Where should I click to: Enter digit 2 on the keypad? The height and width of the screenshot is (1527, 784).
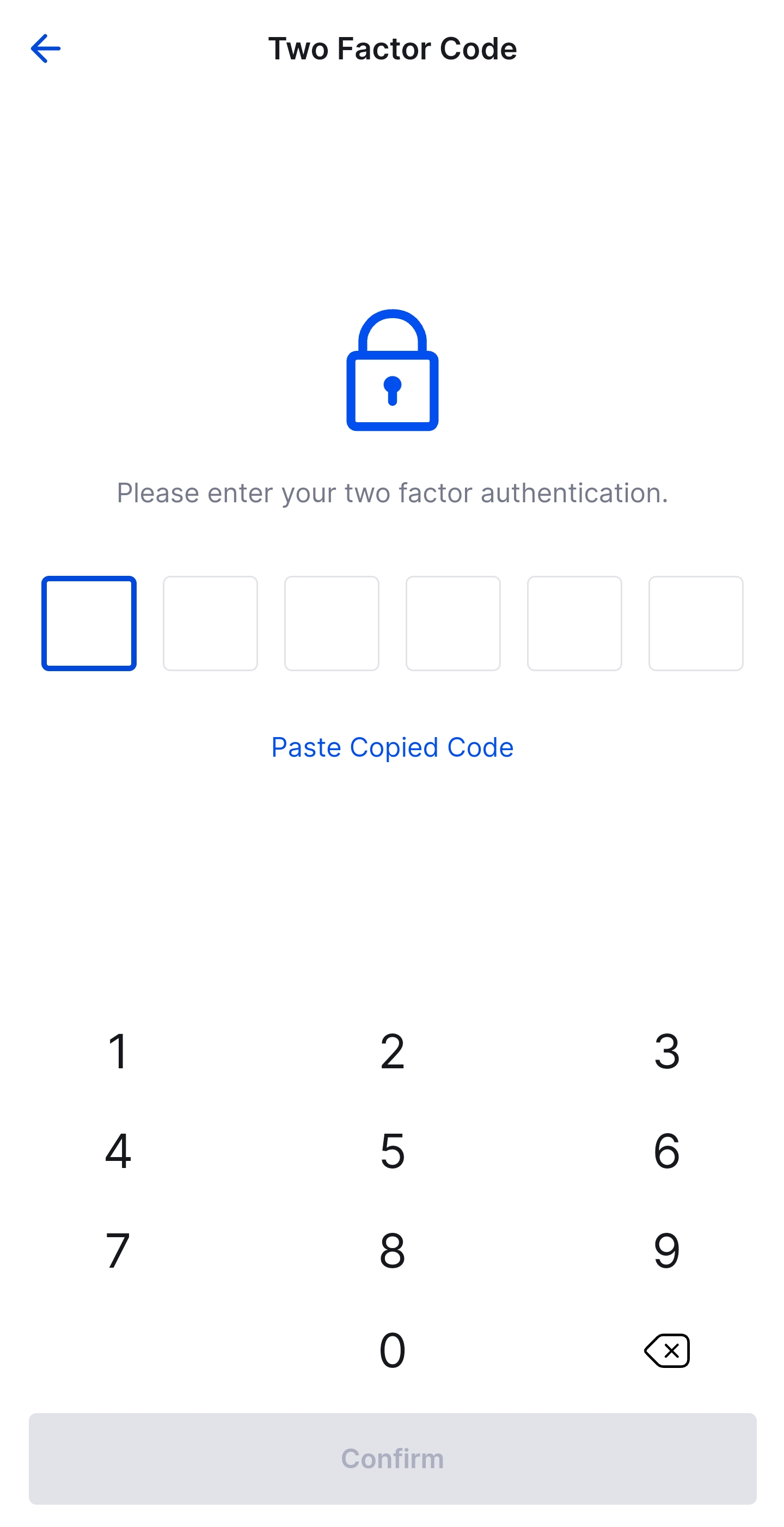click(x=391, y=1051)
